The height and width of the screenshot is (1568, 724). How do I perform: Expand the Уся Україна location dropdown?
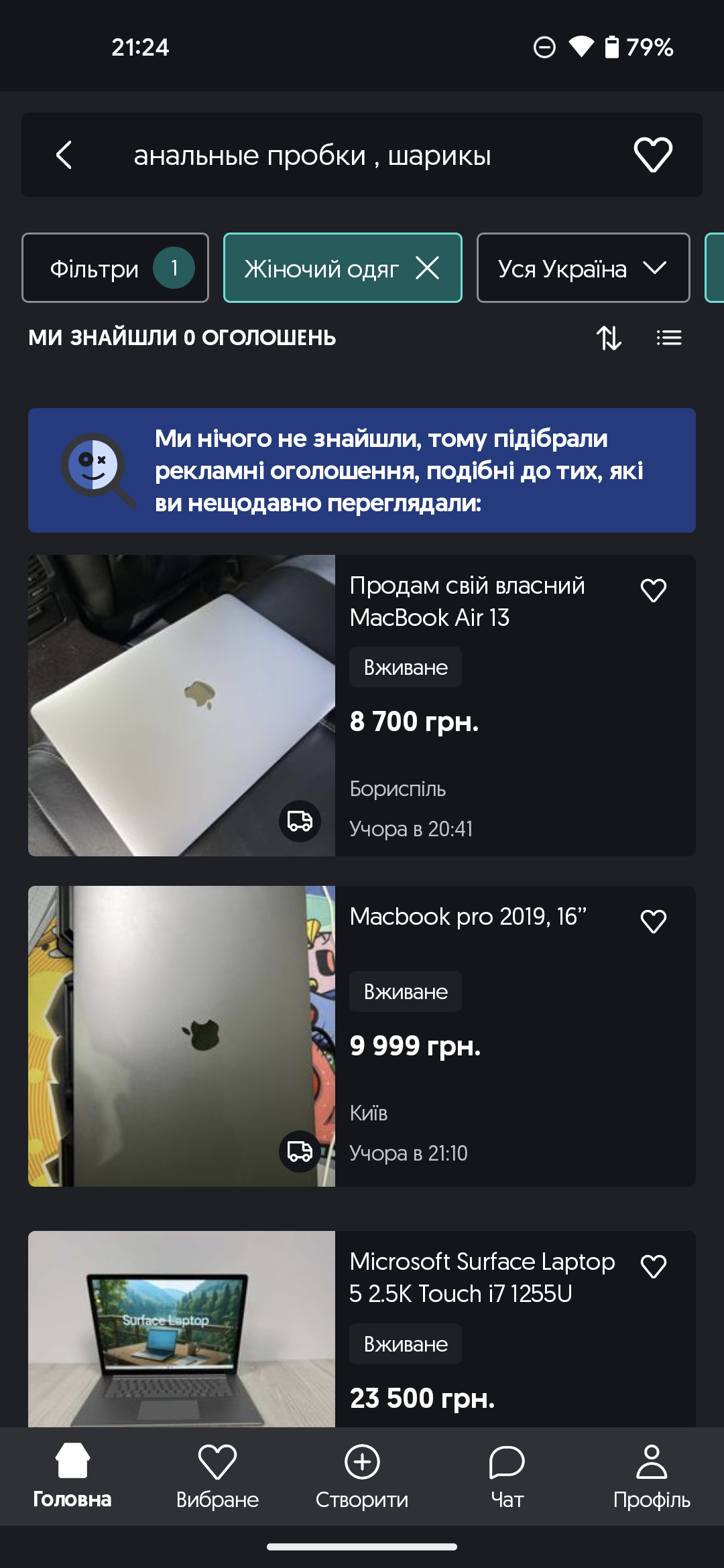point(583,268)
